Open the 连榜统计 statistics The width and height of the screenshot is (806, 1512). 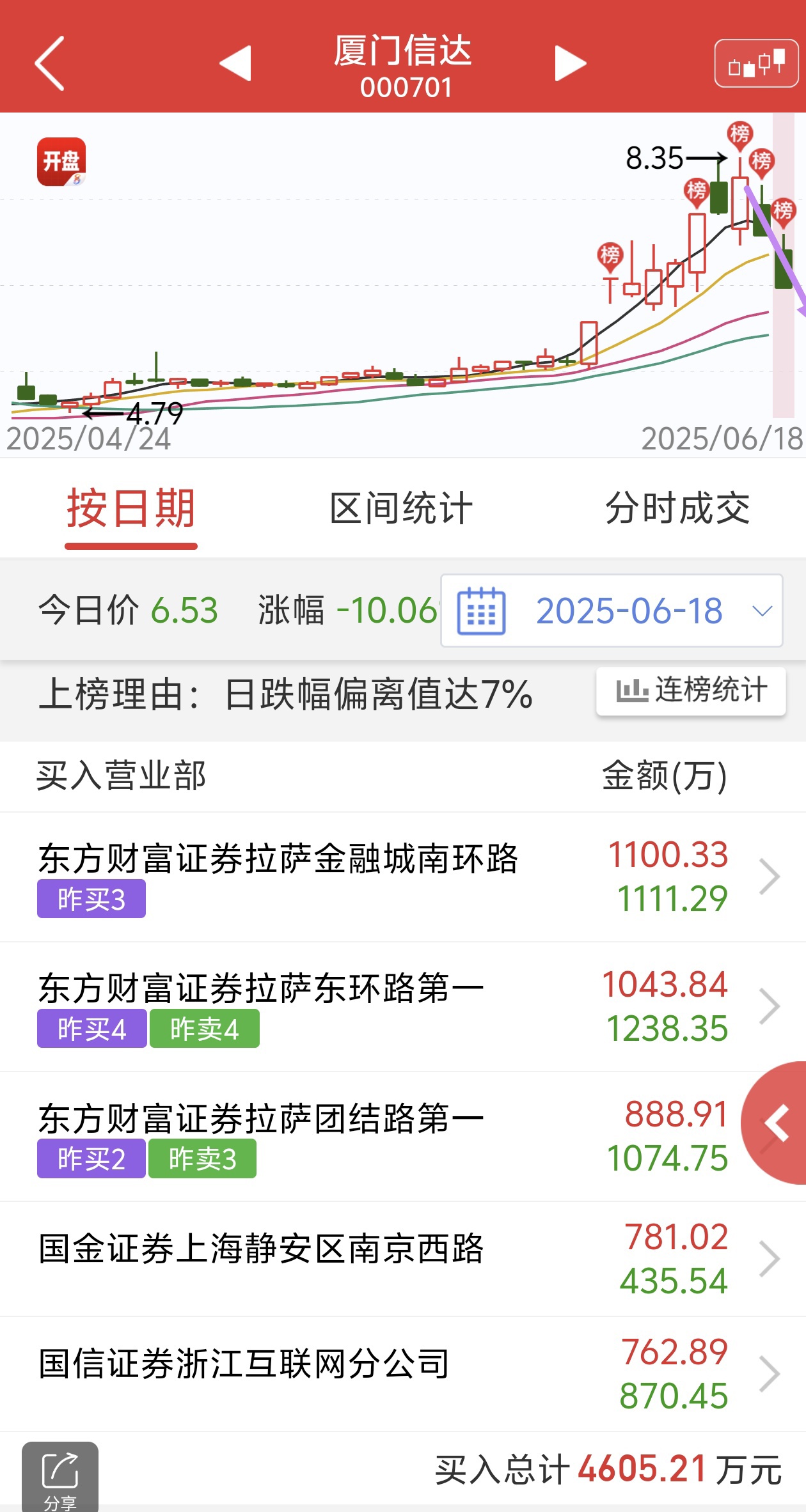point(691,690)
